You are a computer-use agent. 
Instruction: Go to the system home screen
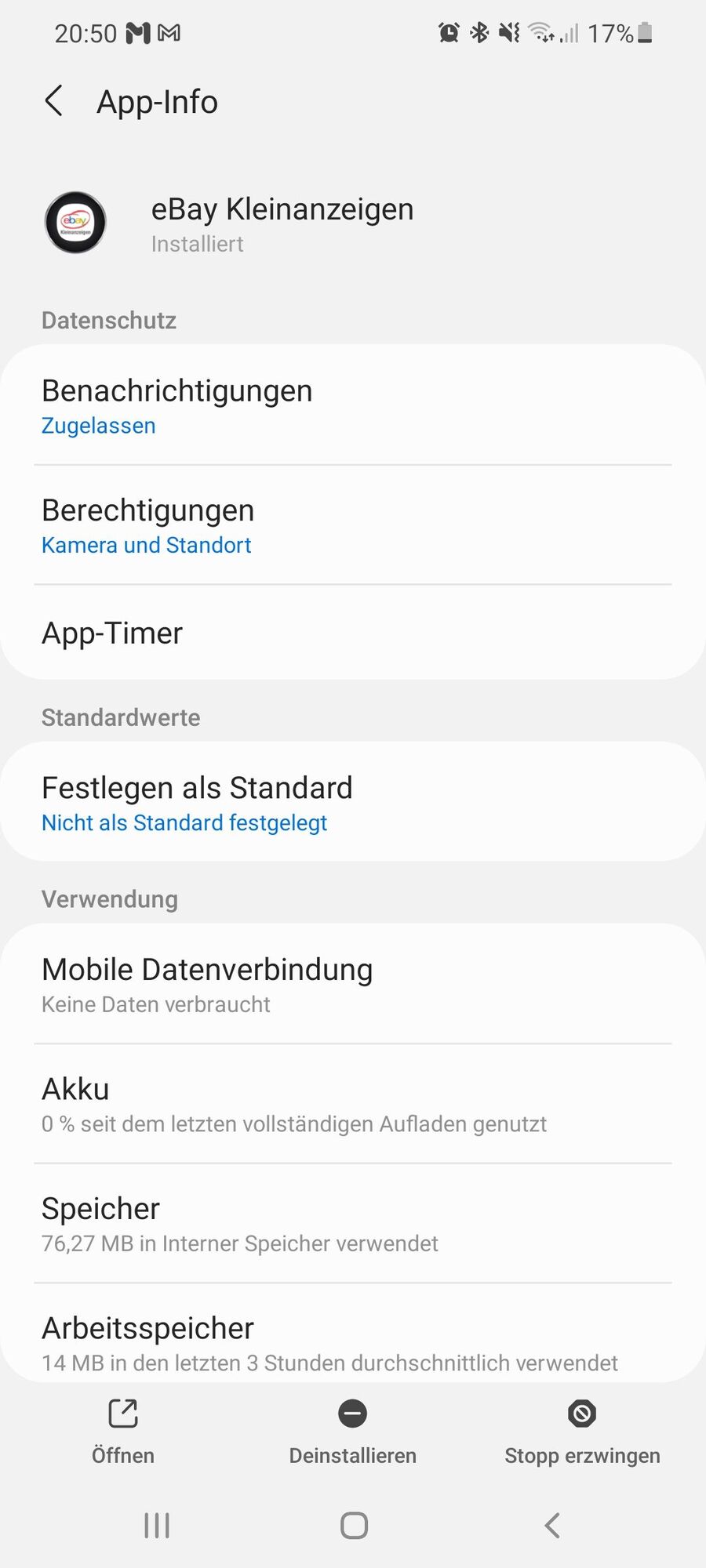pyautogui.click(x=354, y=1525)
